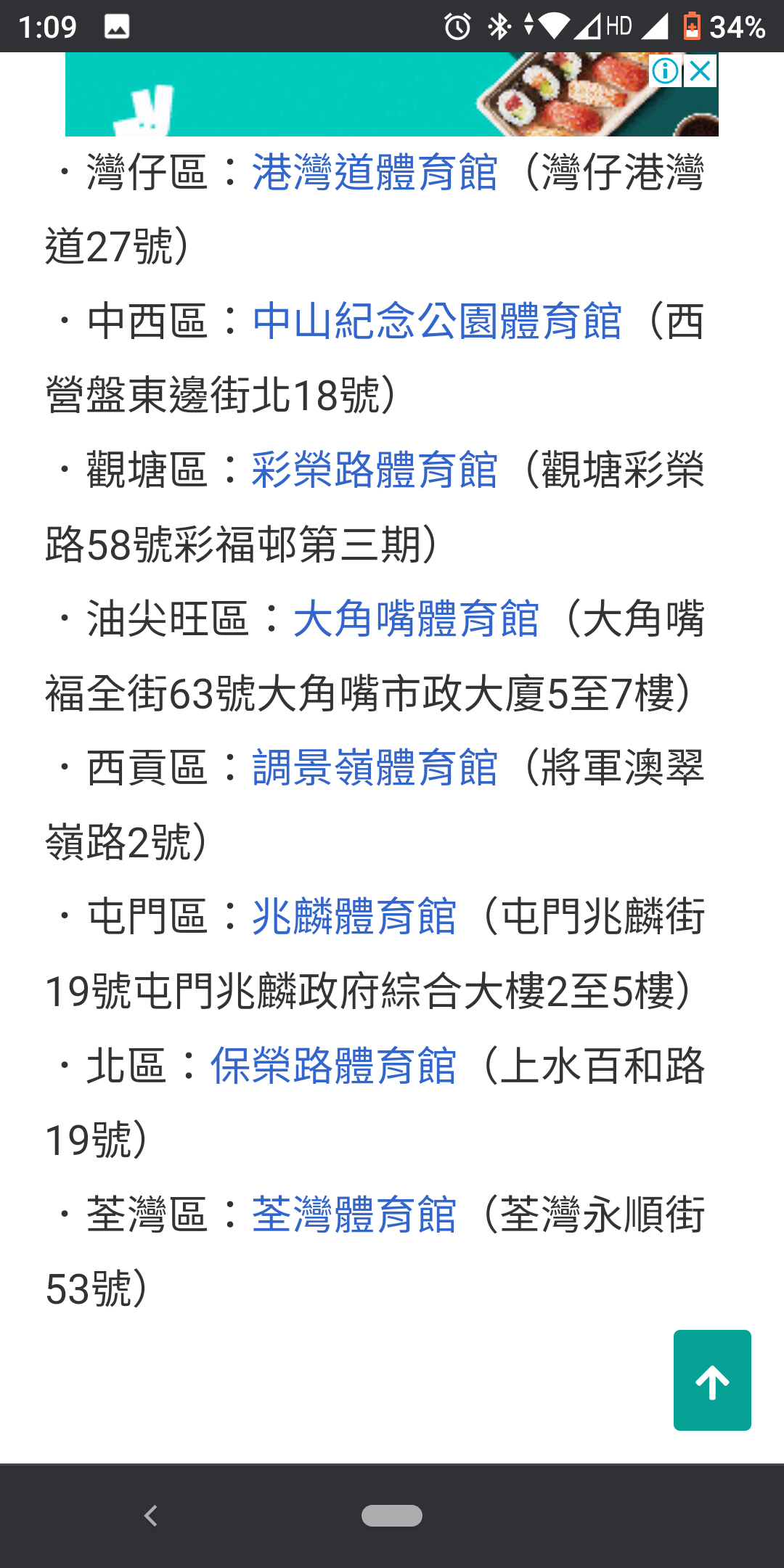Open the 中山紀念公園體育館 link
The height and width of the screenshot is (1568, 784).
tap(437, 321)
